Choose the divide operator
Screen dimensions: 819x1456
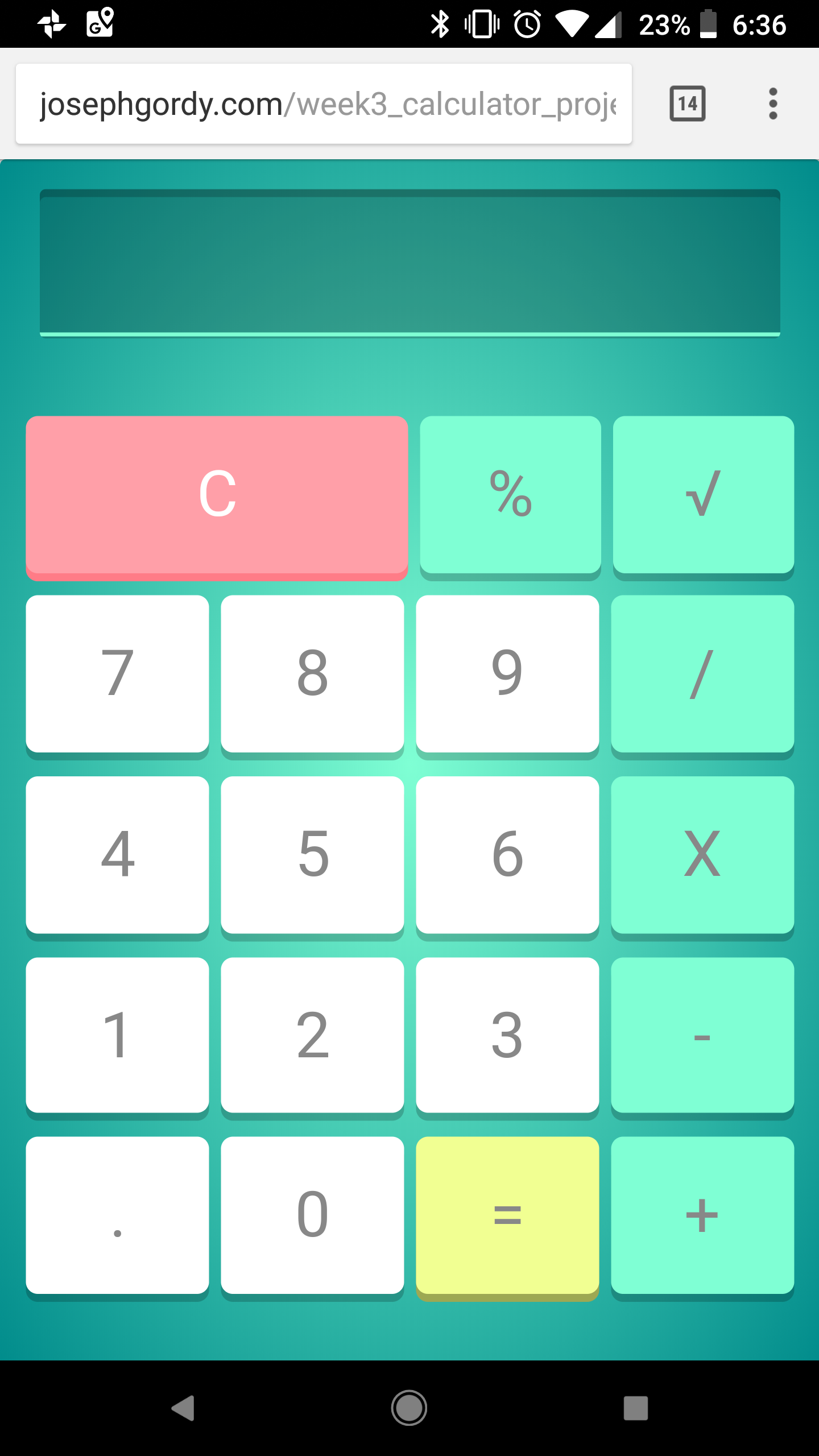coord(702,677)
